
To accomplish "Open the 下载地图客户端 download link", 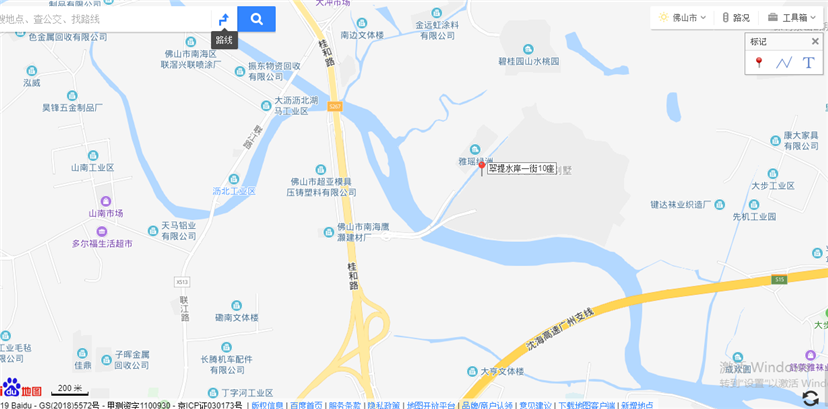I will point(587,405).
